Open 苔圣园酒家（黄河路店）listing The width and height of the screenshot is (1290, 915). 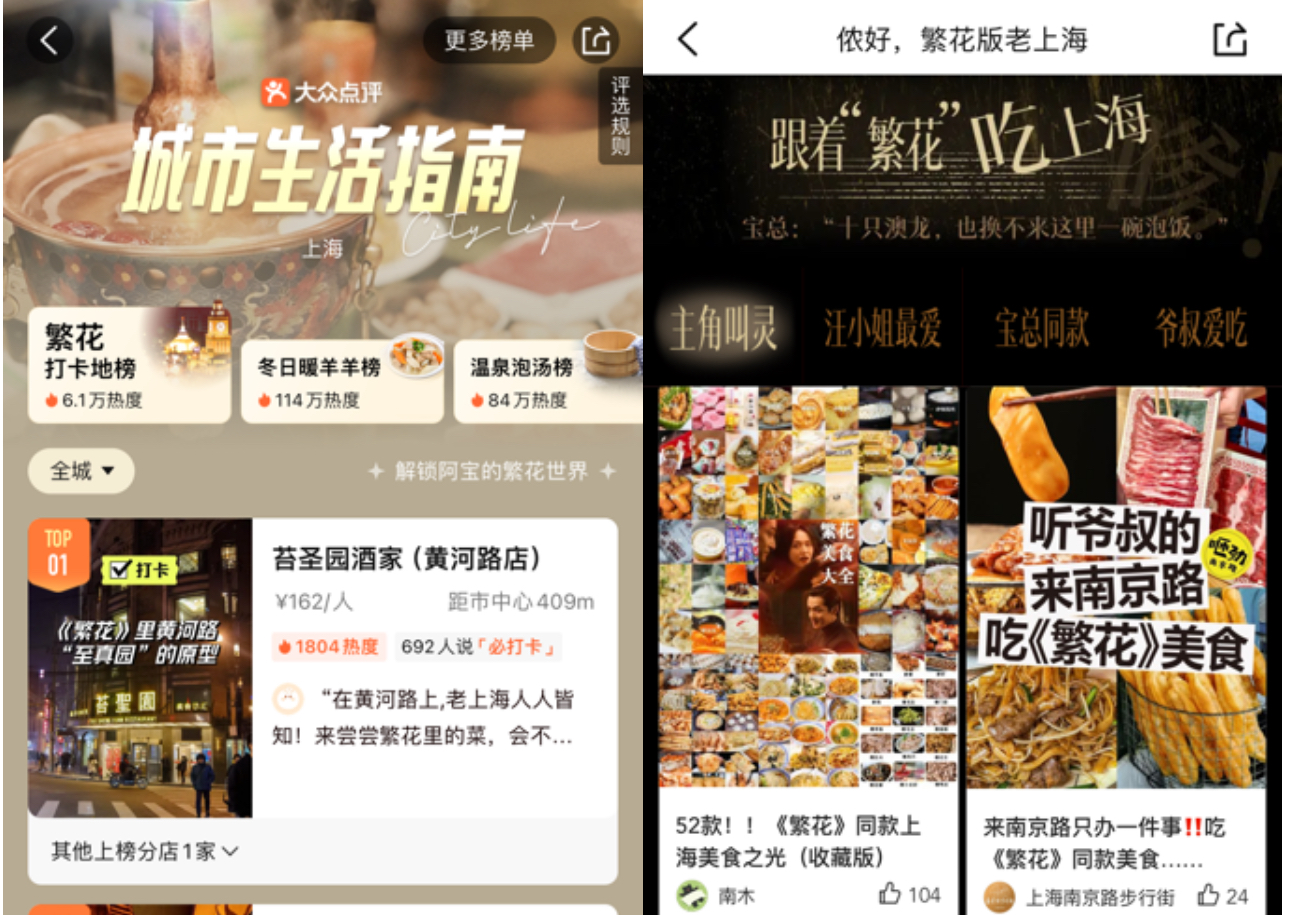click(x=407, y=558)
